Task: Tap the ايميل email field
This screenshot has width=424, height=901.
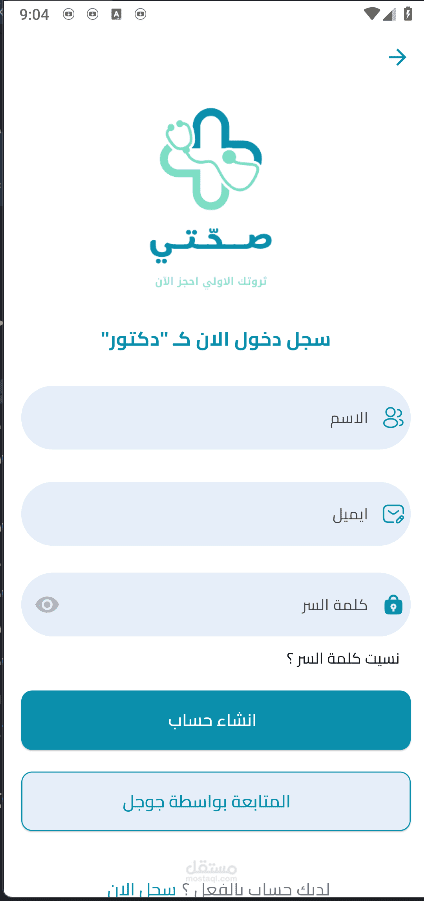Action: pyautogui.click(x=216, y=514)
